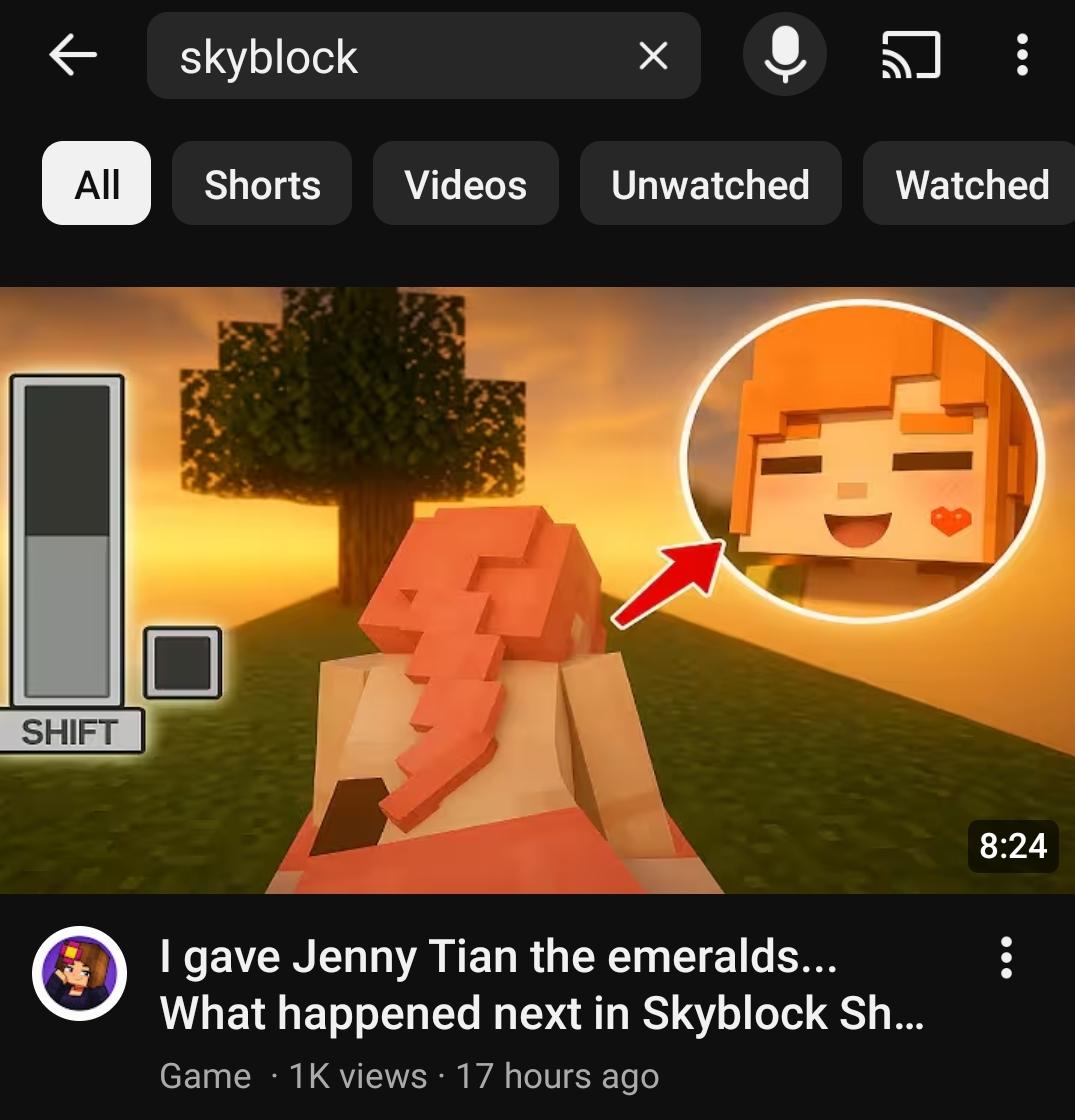Screen dimensions: 1075x1120
Task: Play the 8:24 Jenny Tian video thumbnail
Action: (x=537, y=590)
